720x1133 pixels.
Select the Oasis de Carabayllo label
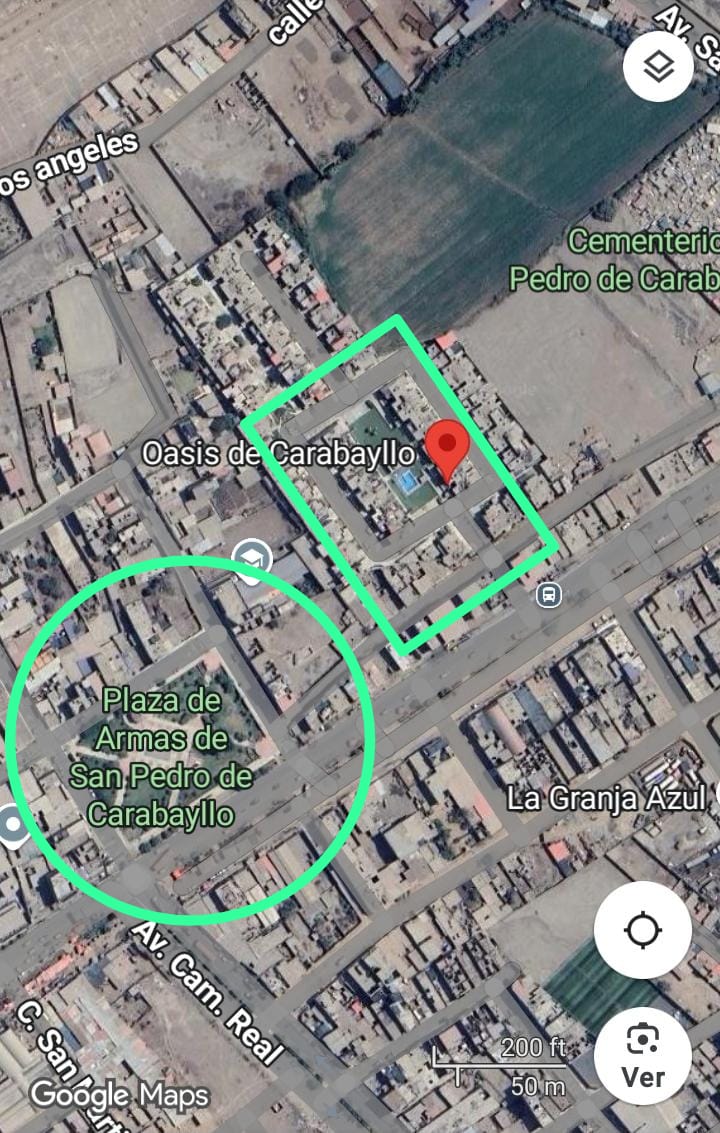[x=278, y=453]
